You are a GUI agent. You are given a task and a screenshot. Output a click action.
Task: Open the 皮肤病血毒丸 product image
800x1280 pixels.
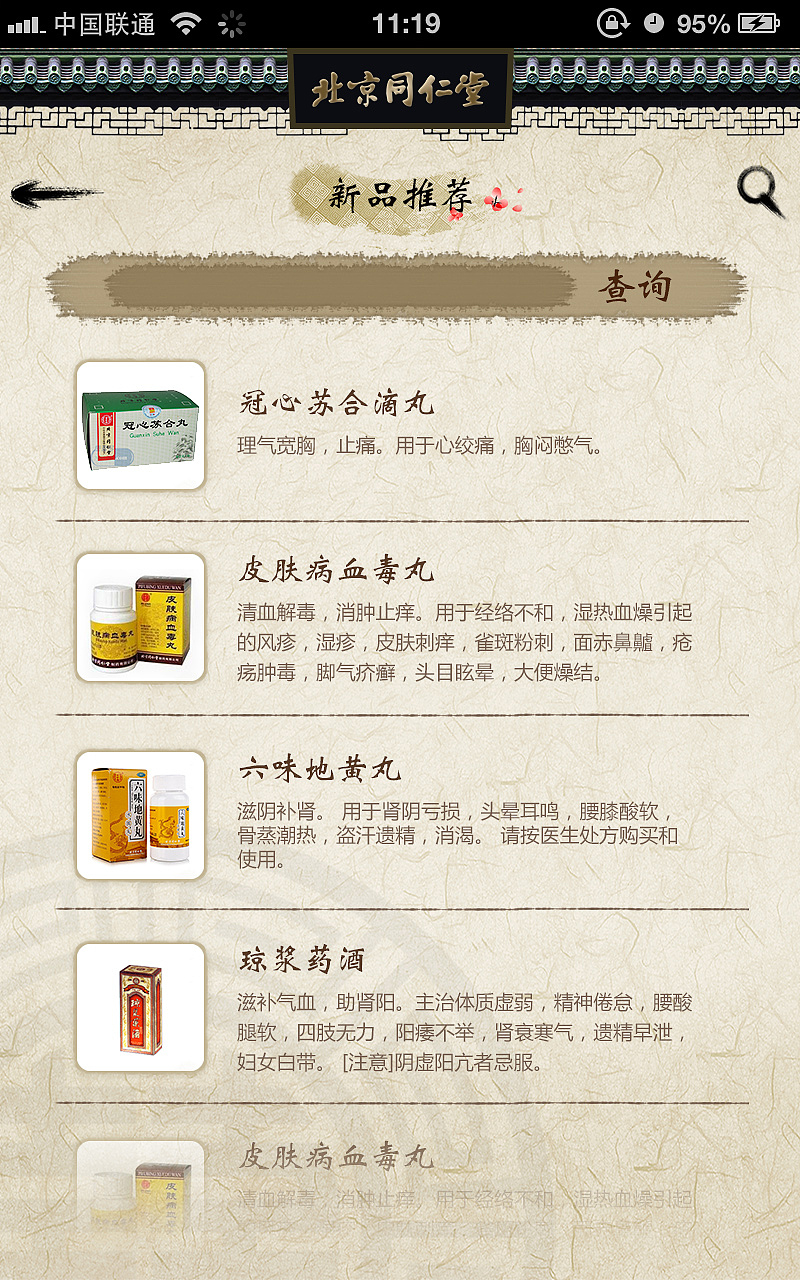[x=140, y=619]
